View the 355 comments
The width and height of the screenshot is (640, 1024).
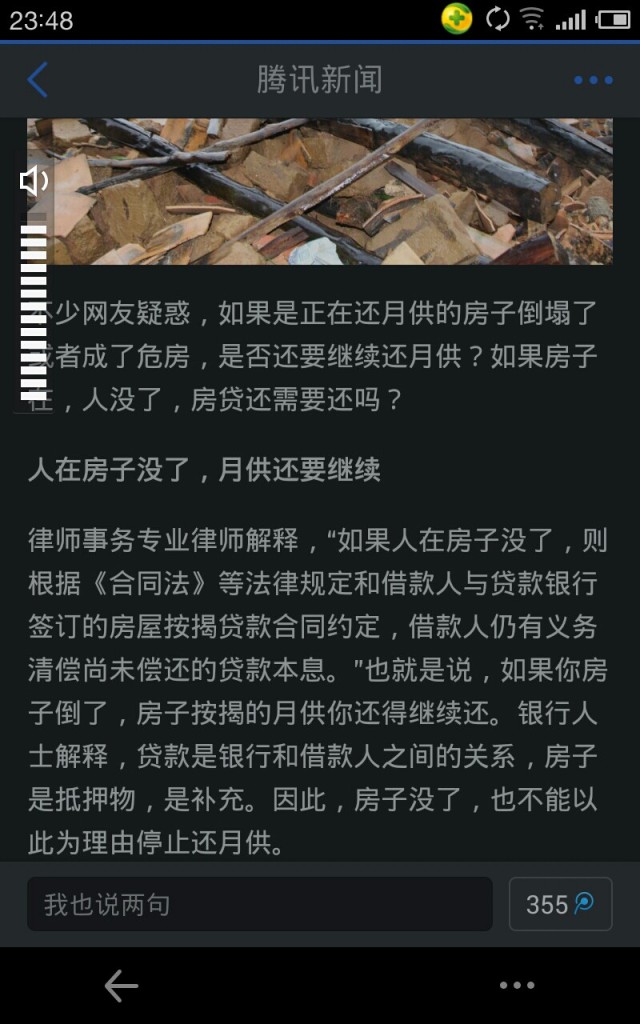pos(560,904)
